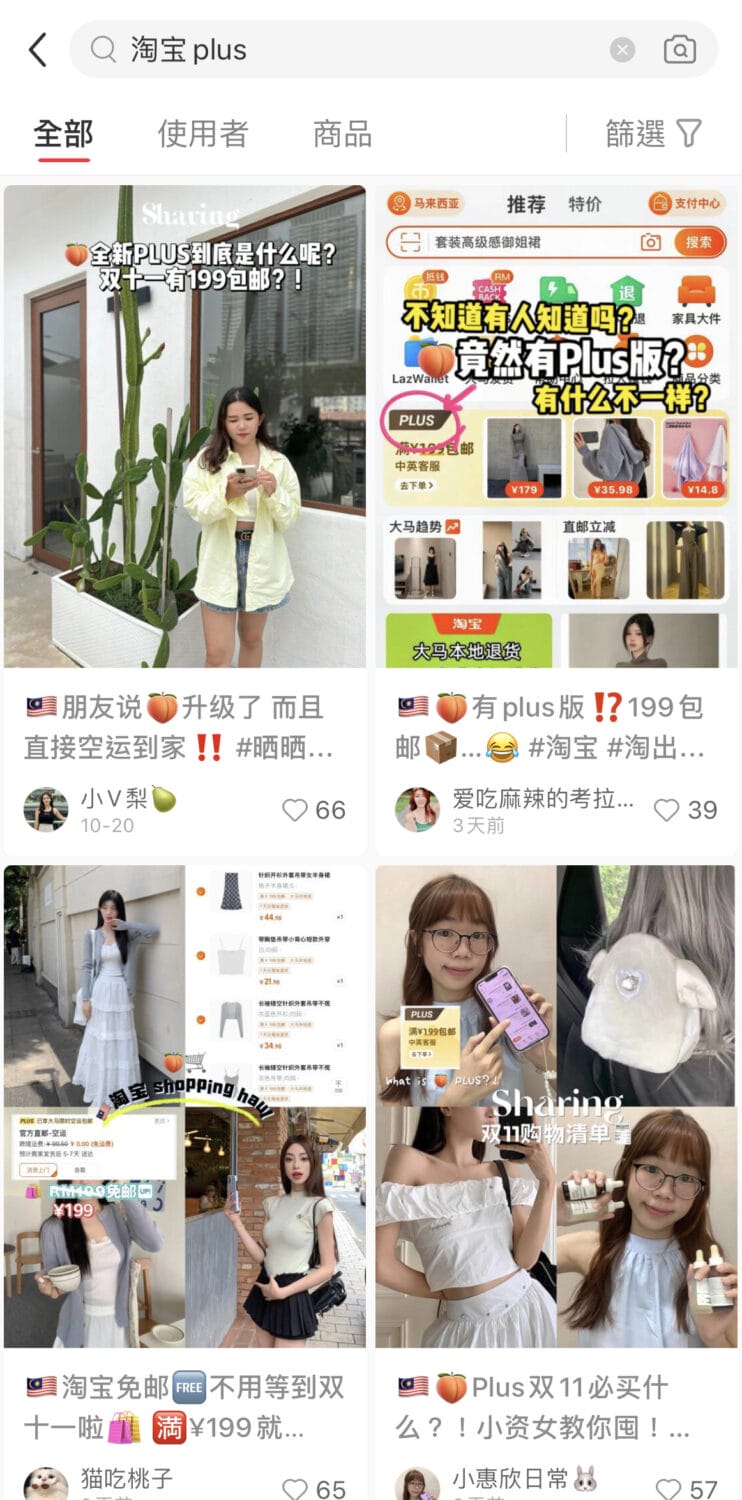
Task: Open the Plus双11必买 post
Action: [x=556, y=1105]
